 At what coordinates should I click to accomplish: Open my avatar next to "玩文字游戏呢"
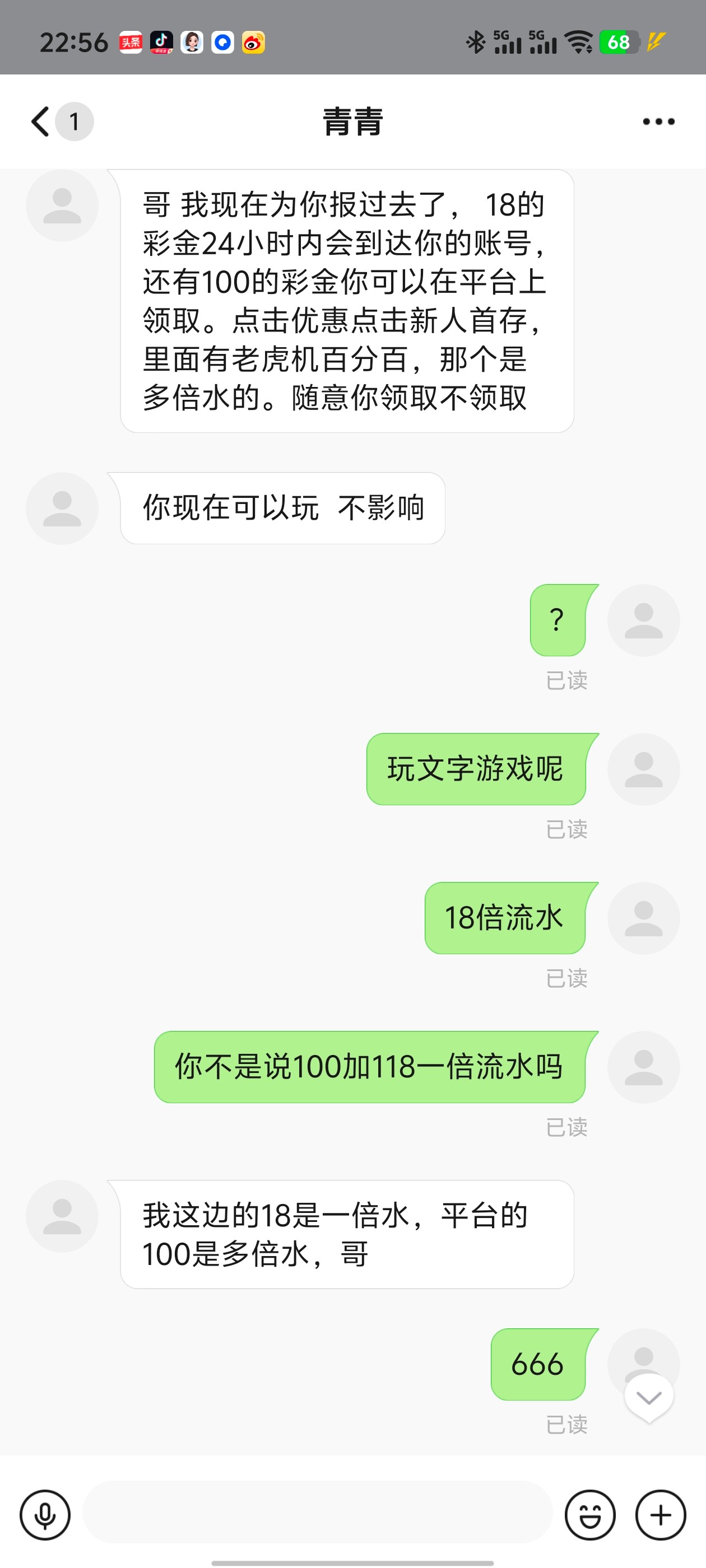[643, 769]
